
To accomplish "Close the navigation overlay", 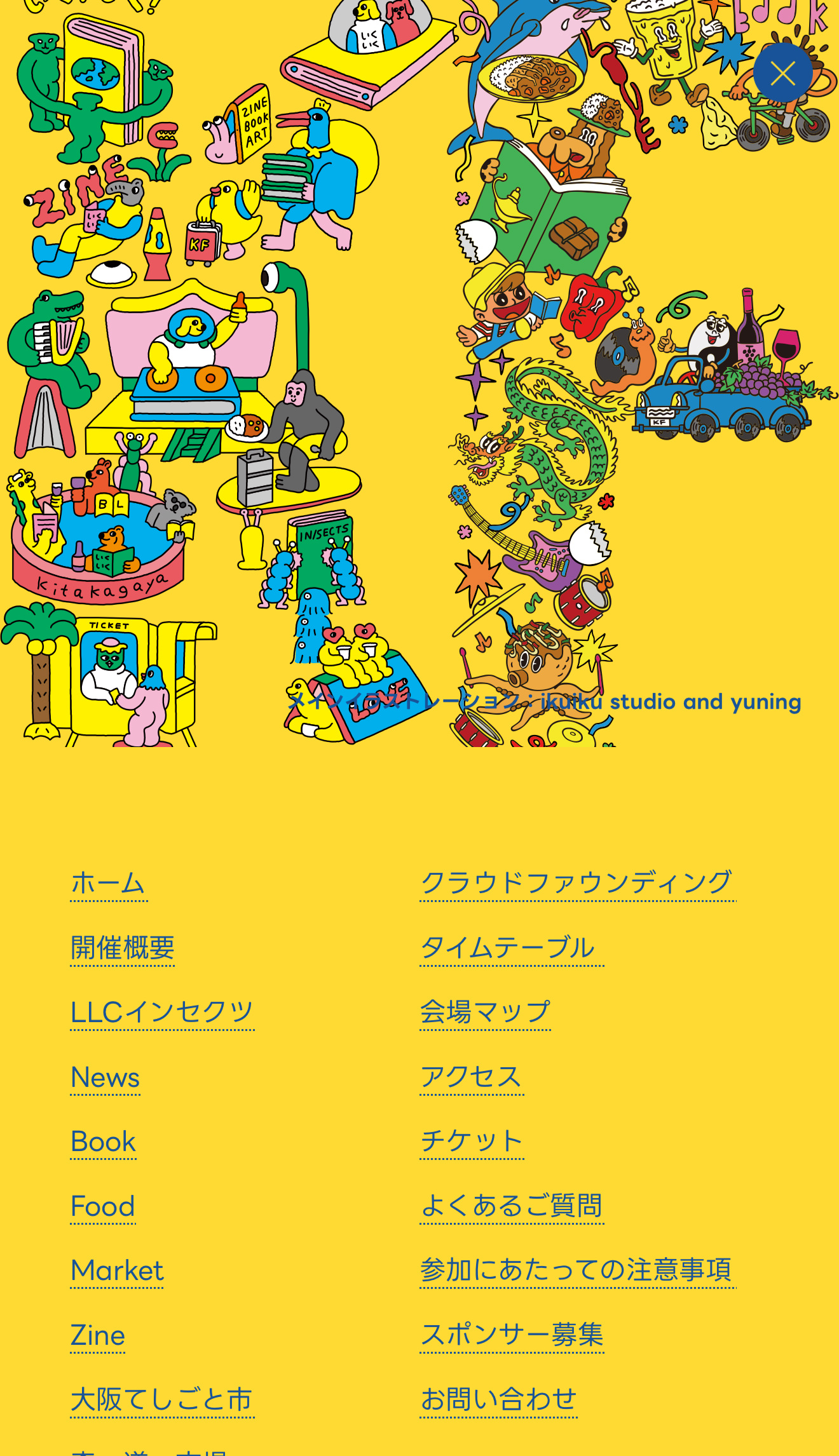I will pyautogui.click(x=783, y=72).
